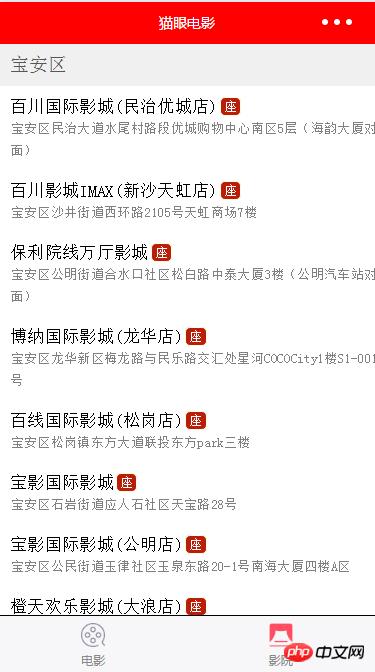Open 博纳国际影城(龙华店) cinema
The image size is (375, 672).
[x=187, y=357]
